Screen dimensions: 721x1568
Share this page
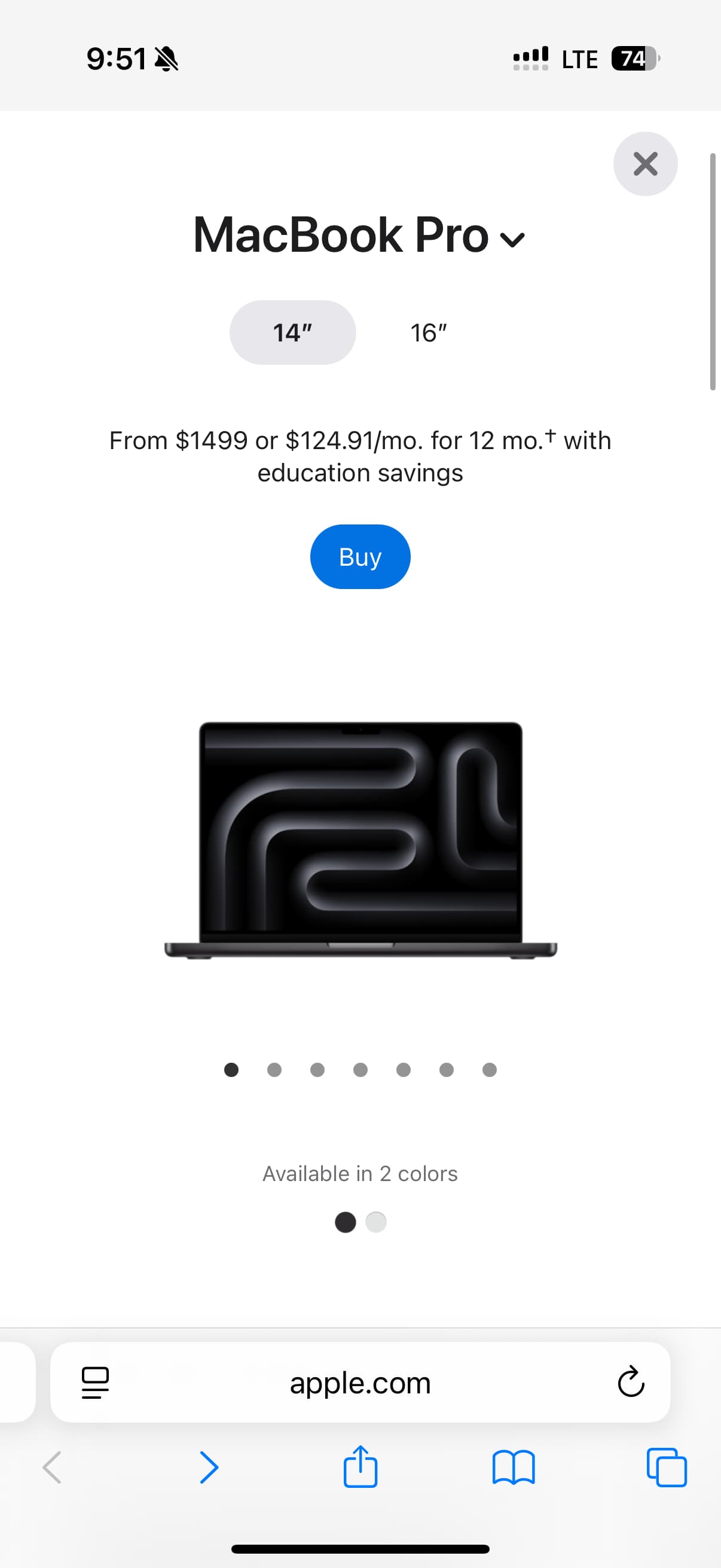[360, 1466]
